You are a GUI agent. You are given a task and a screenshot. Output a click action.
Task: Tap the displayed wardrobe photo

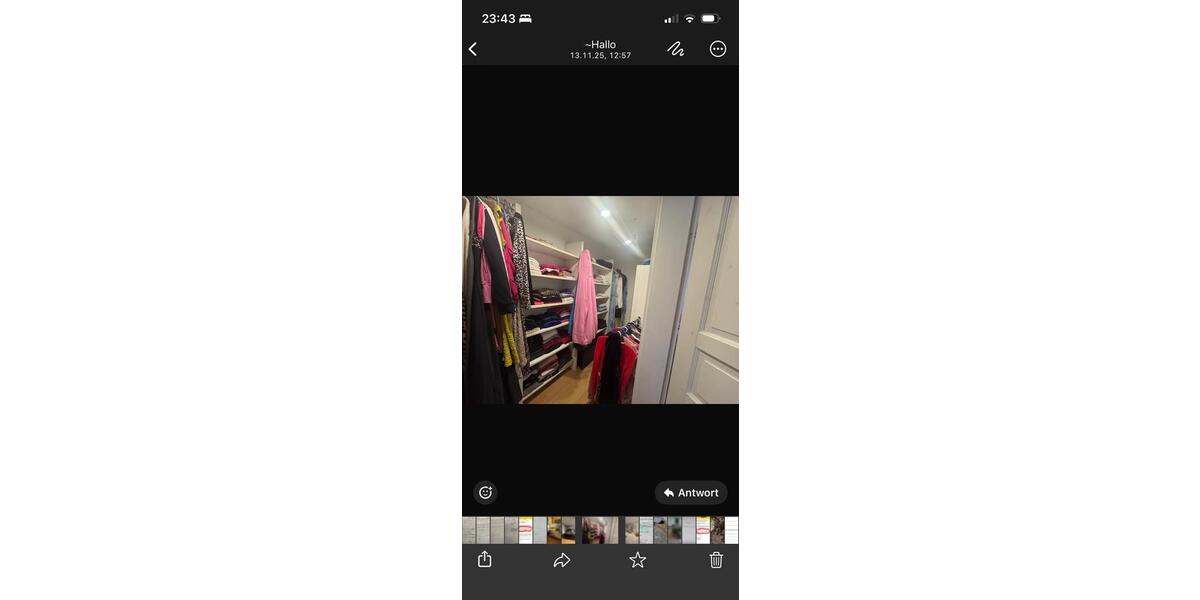click(x=600, y=300)
